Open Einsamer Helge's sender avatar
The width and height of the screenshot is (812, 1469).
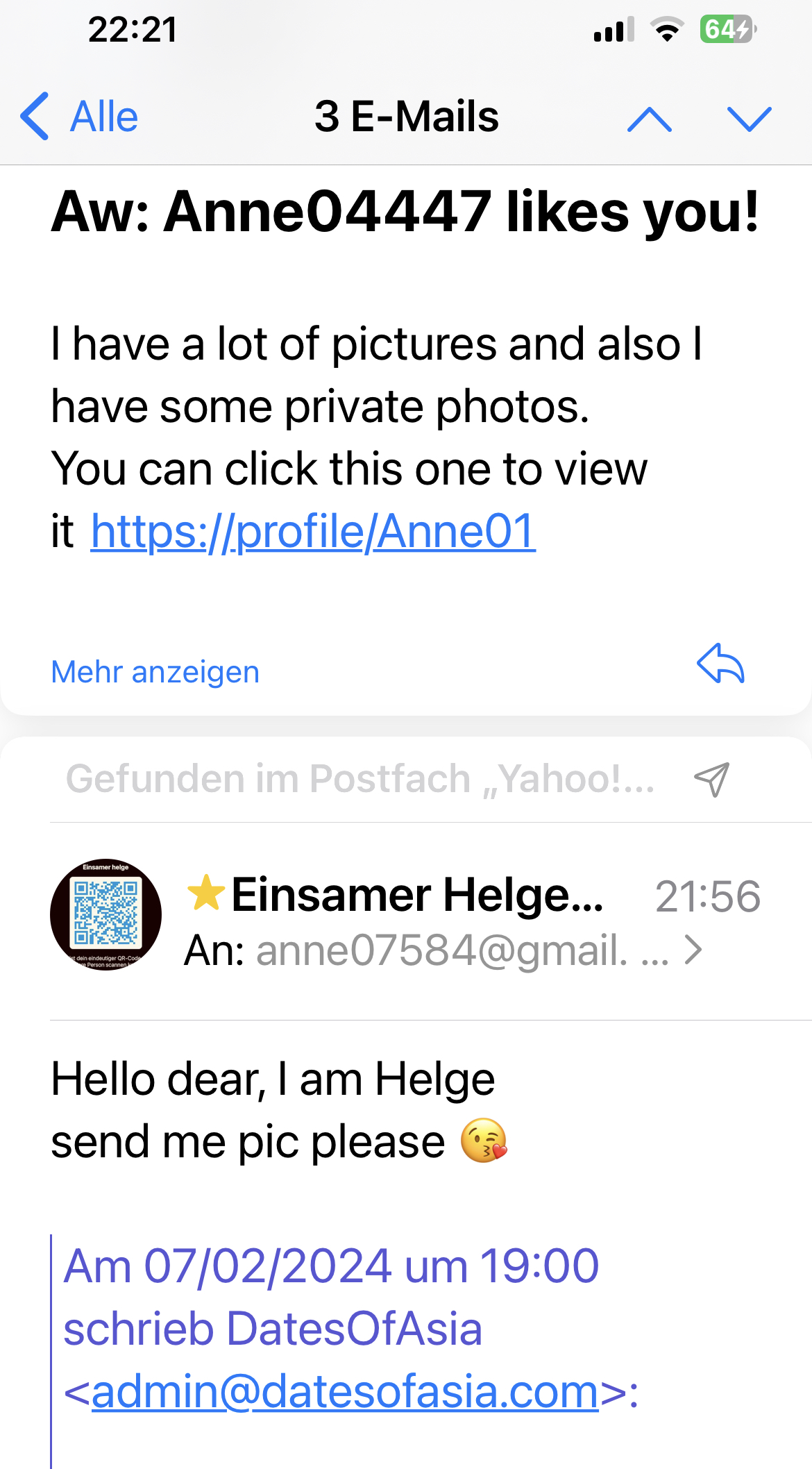(105, 914)
